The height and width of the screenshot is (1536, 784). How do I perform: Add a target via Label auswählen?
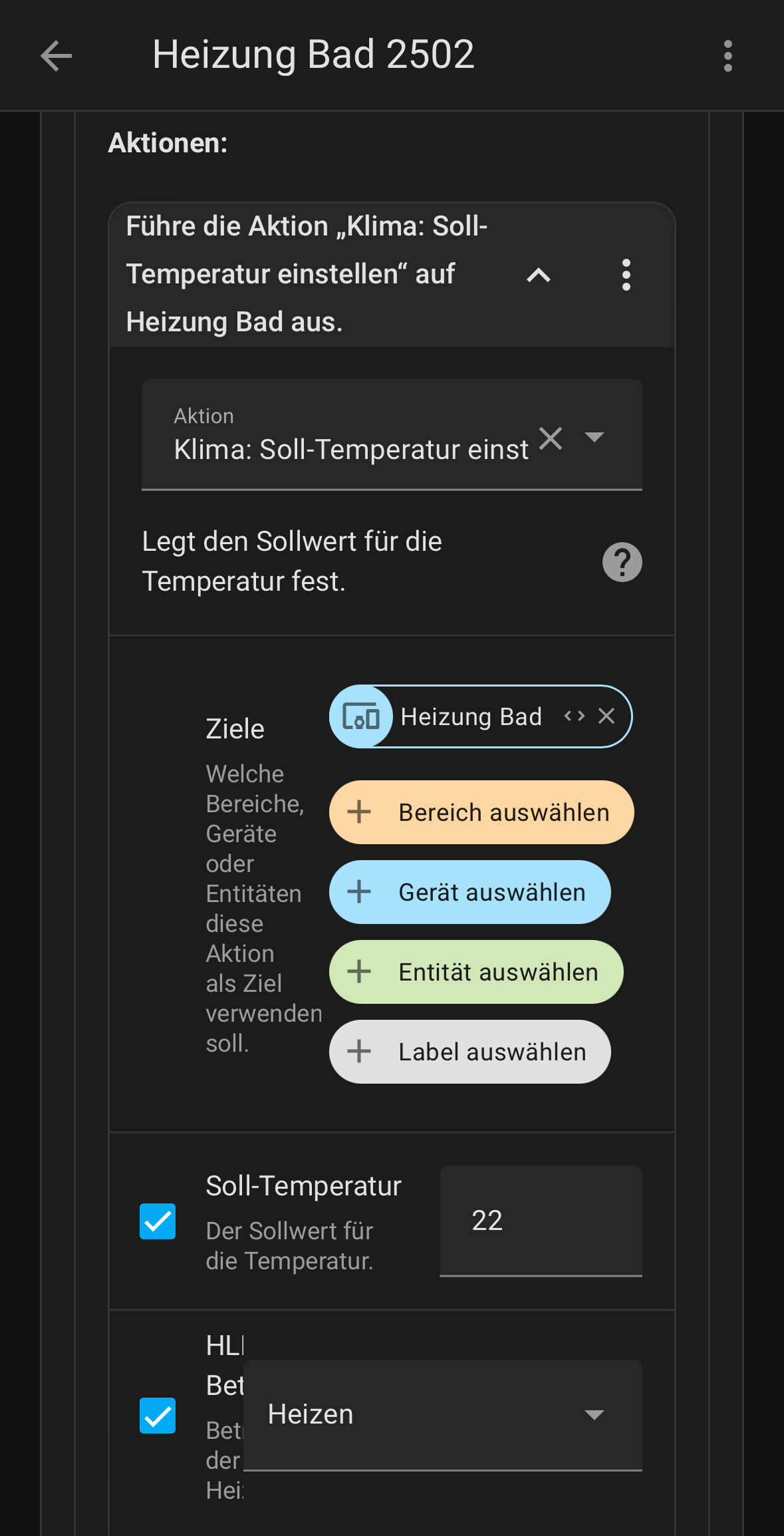click(470, 1052)
